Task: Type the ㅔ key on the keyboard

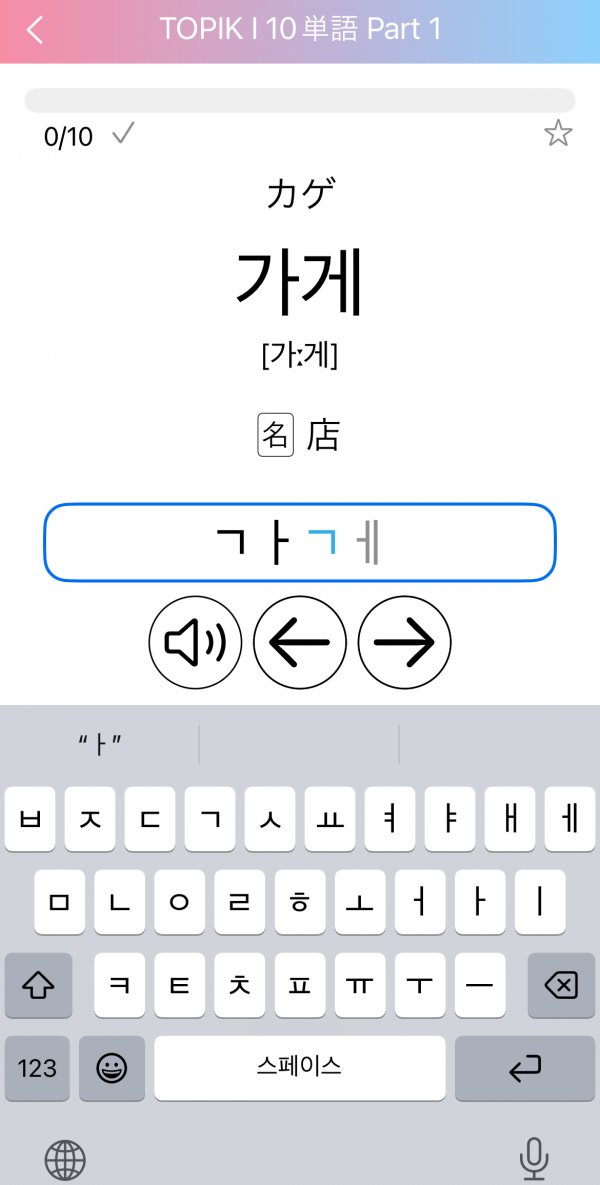Action: click(x=570, y=819)
